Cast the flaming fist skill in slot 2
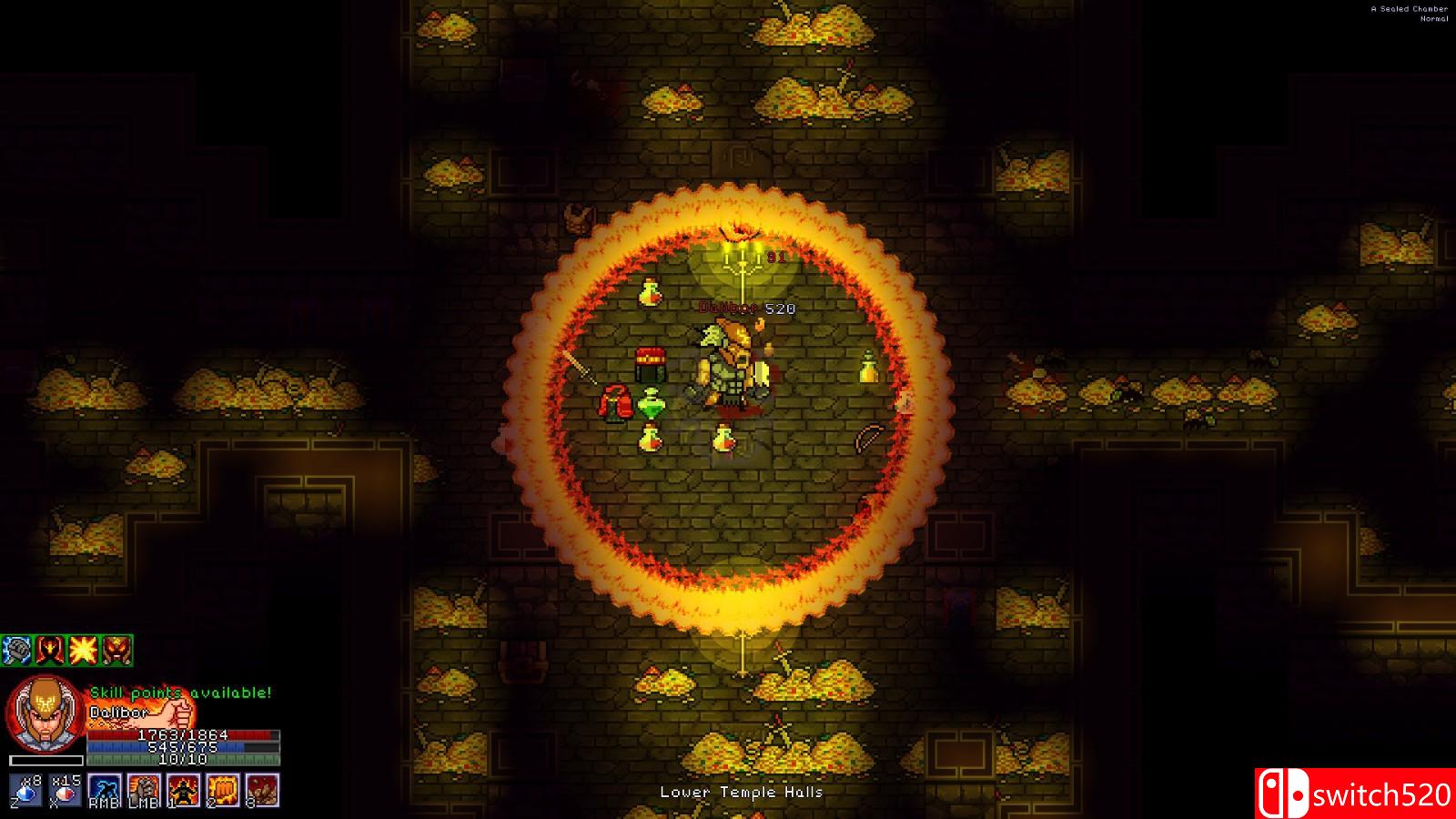The height and width of the screenshot is (819, 1456). coord(222,790)
